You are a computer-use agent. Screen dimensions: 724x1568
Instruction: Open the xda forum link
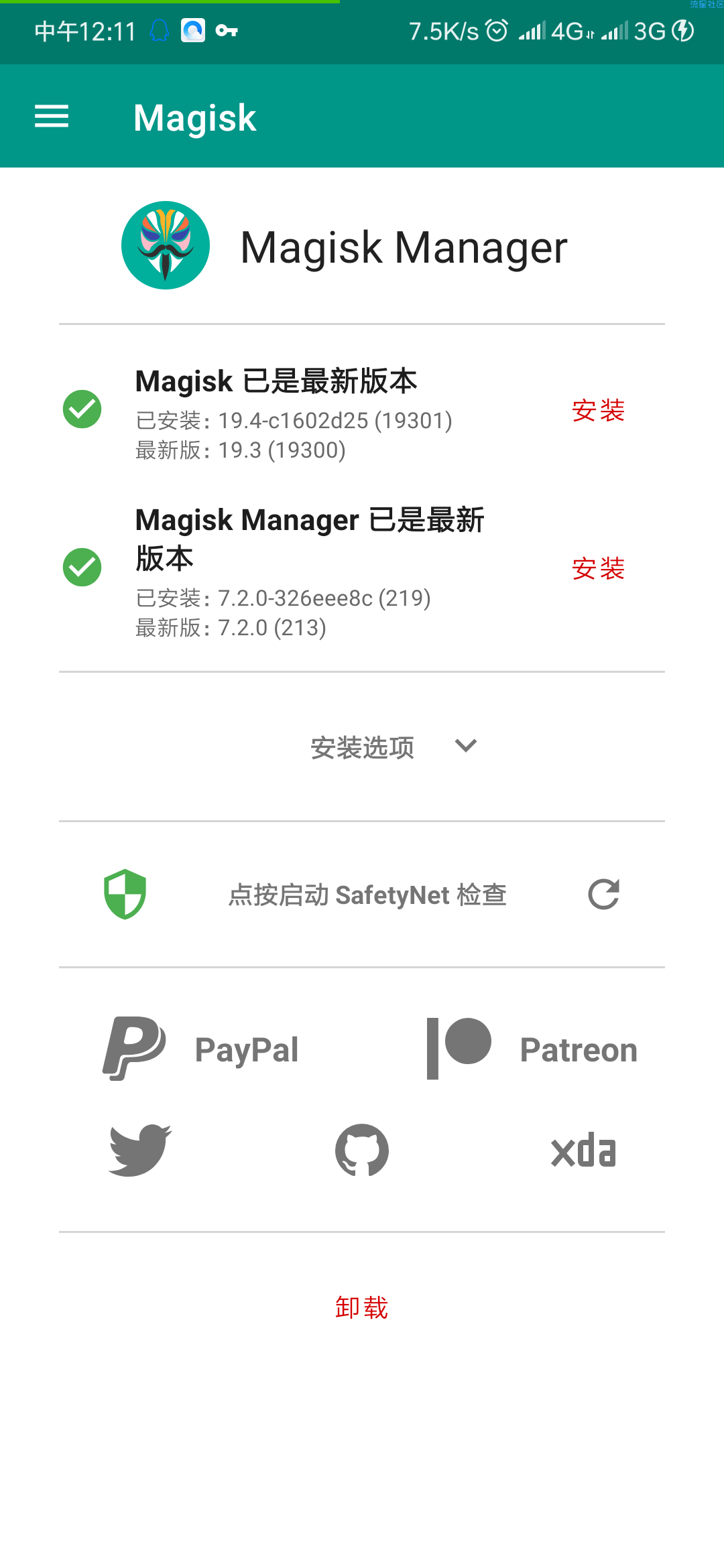(x=583, y=1150)
